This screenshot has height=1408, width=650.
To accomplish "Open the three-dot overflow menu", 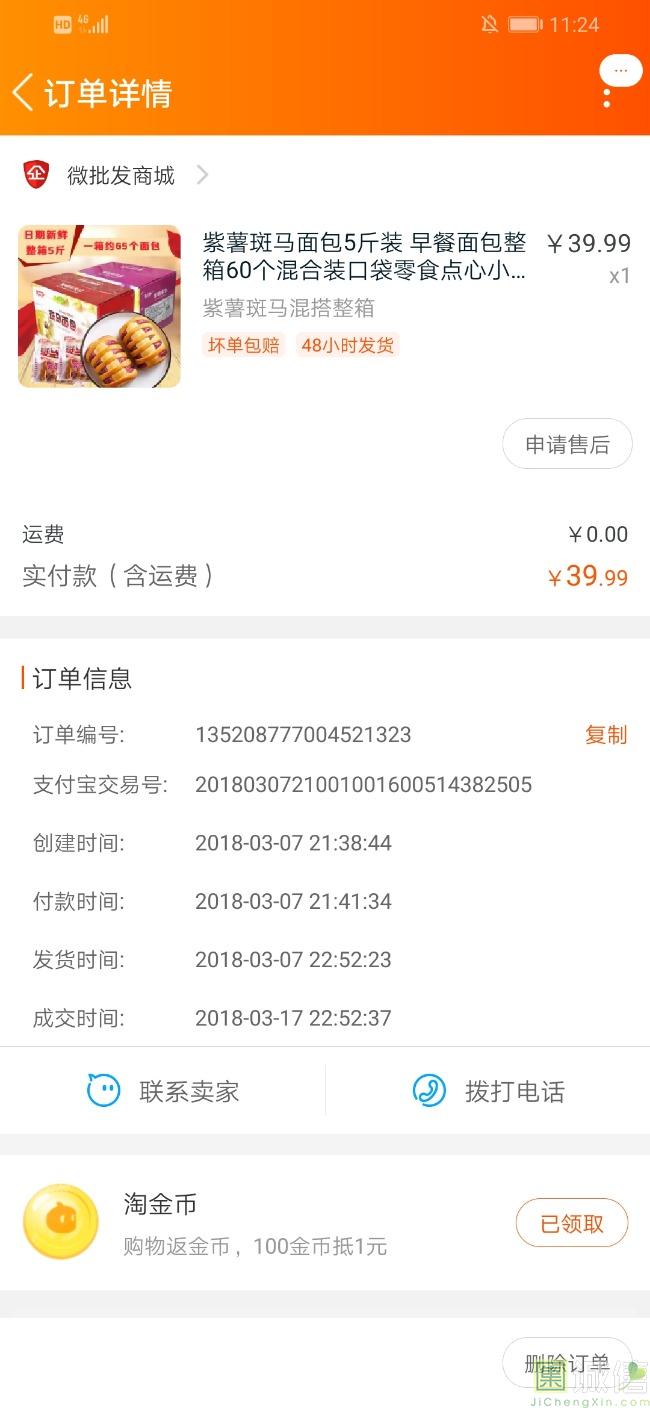I will point(607,97).
